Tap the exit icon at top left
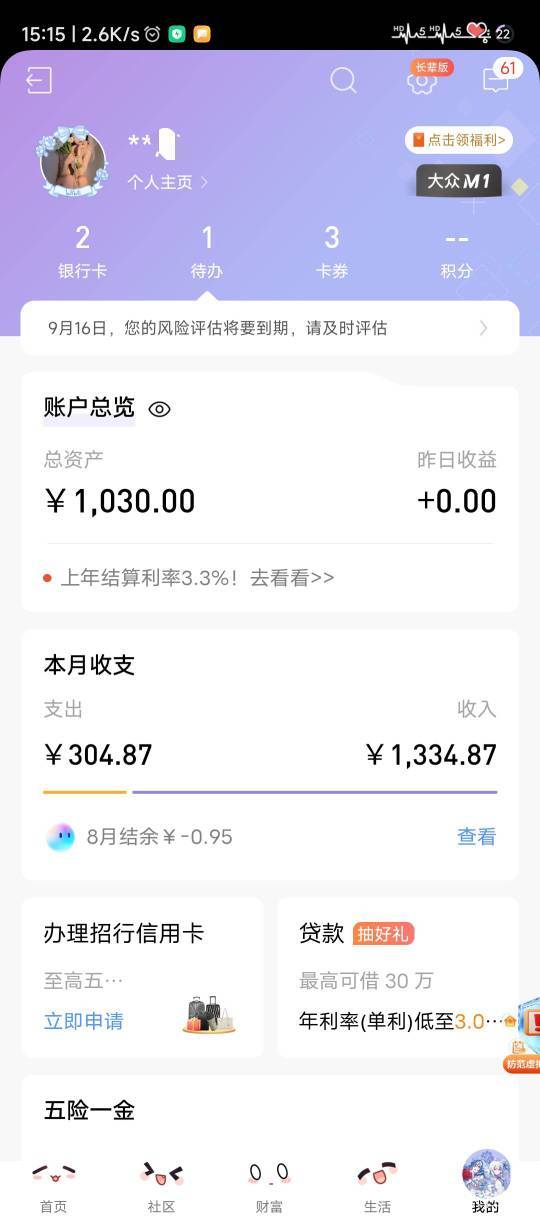 click(x=39, y=81)
